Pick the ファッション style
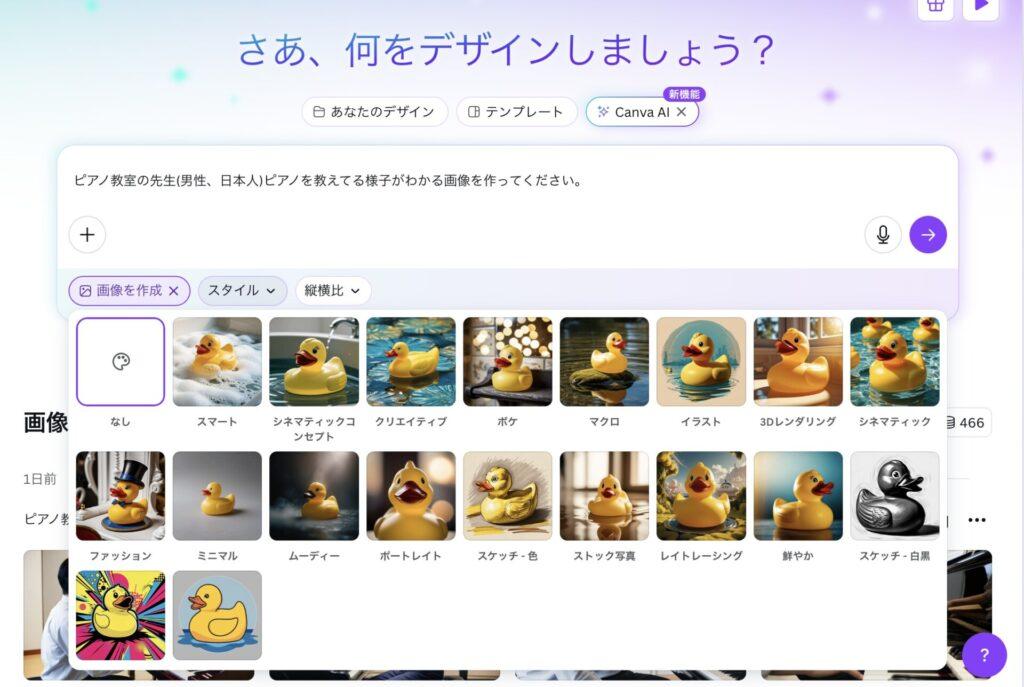Image resolution: width=1024 pixels, height=687 pixels. pyautogui.click(x=120, y=496)
